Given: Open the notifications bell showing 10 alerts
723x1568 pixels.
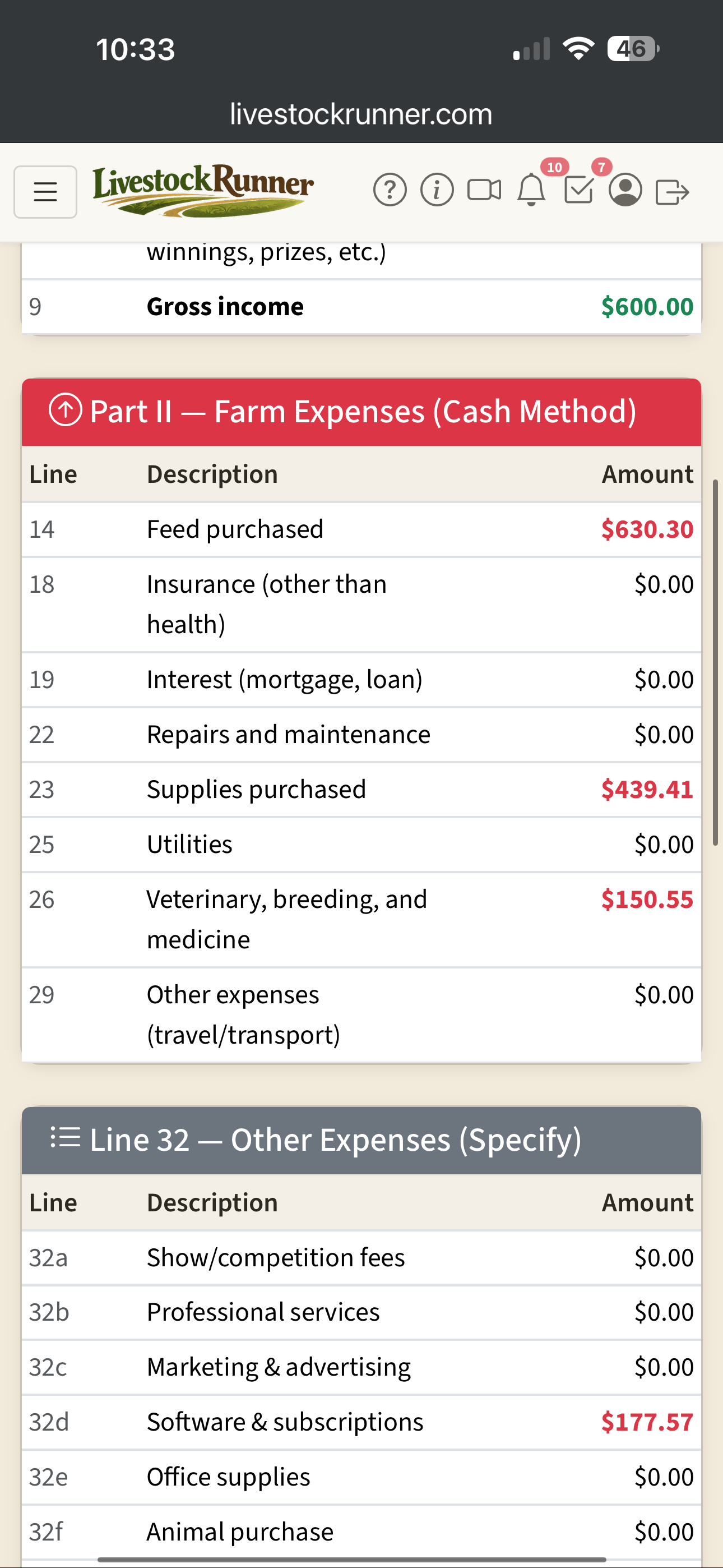Looking at the screenshot, I should point(531,191).
